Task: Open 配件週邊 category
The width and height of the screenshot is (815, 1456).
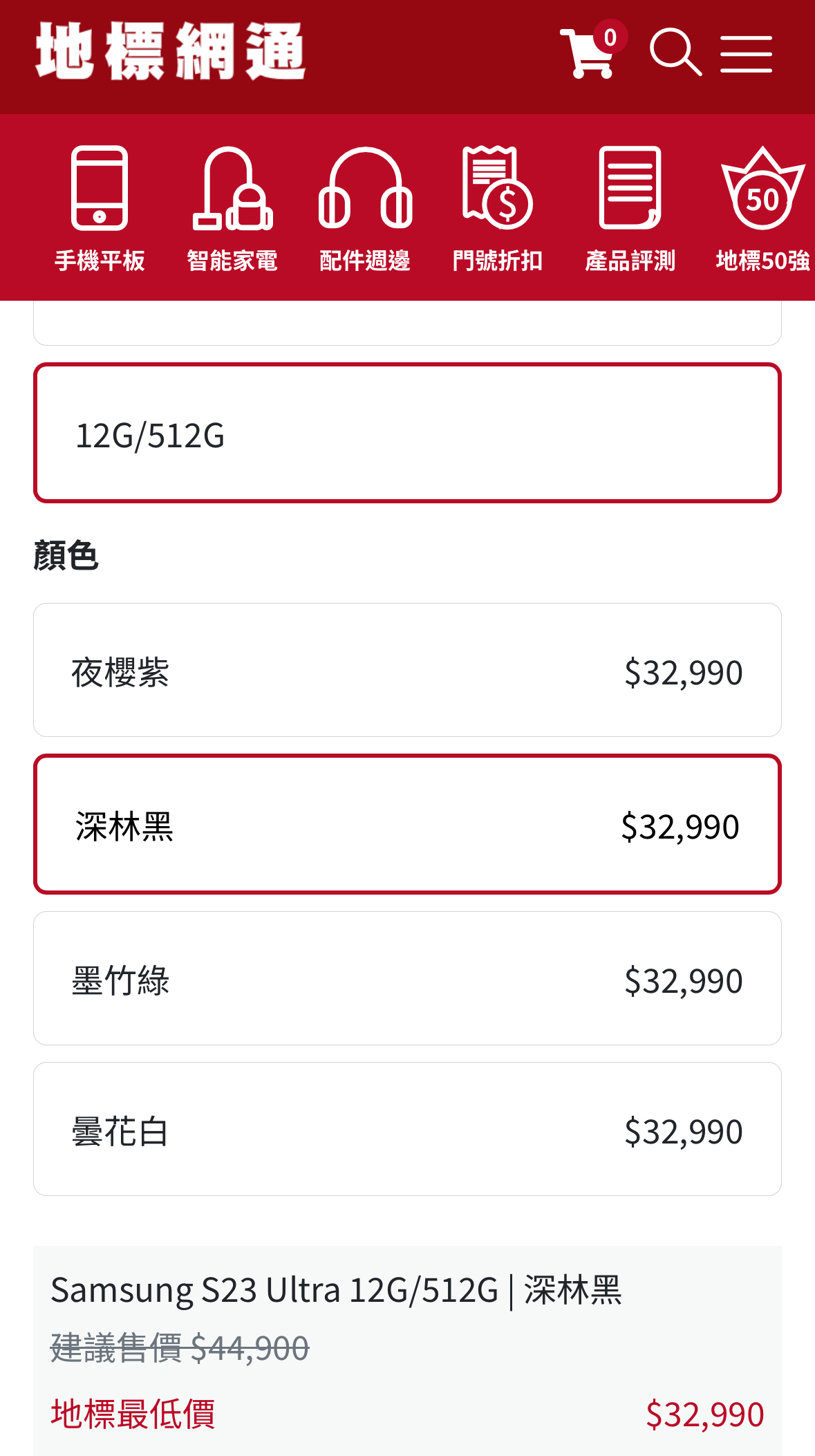Action: click(x=365, y=209)
